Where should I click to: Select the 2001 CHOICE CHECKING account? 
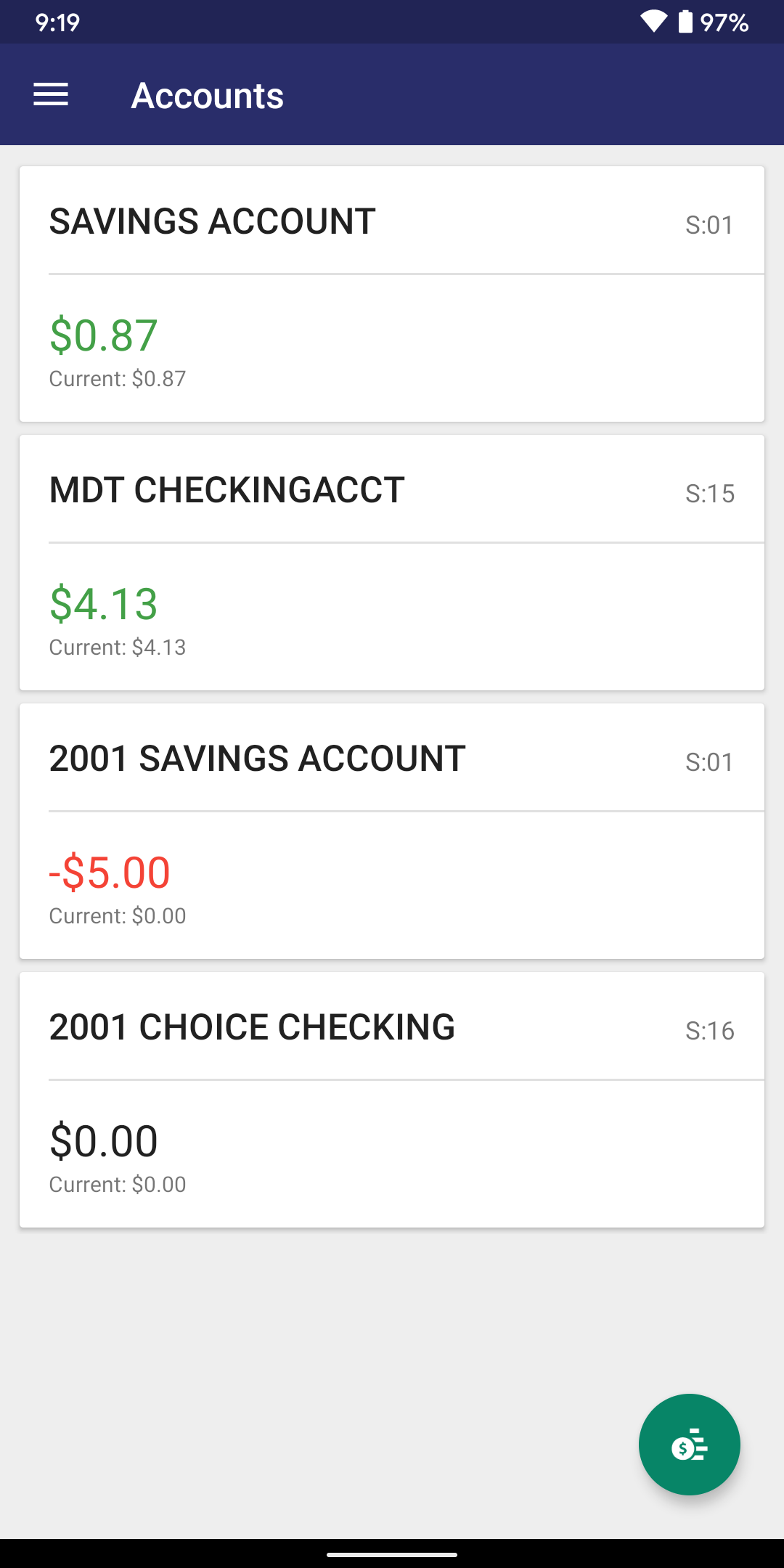click(x=392, y=1100)
